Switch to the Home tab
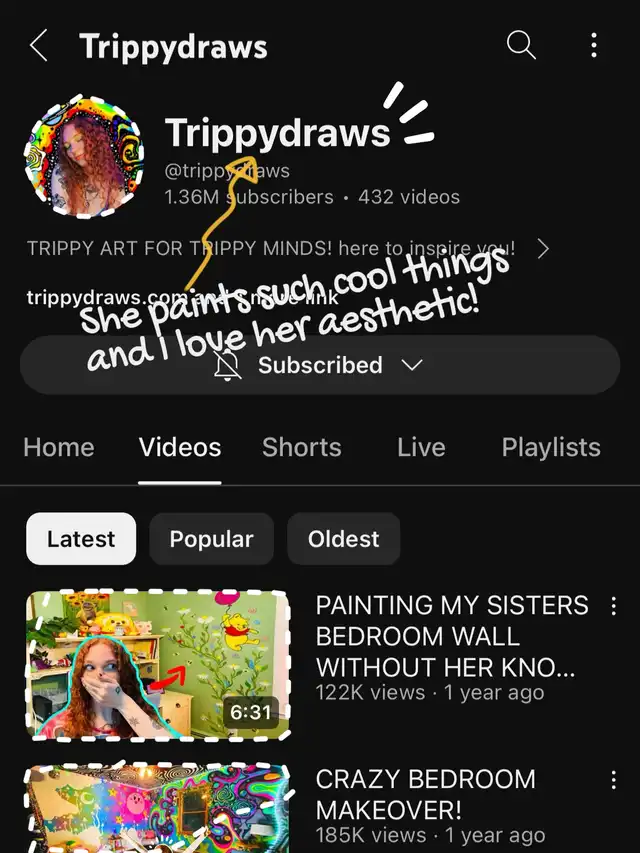 58,447
